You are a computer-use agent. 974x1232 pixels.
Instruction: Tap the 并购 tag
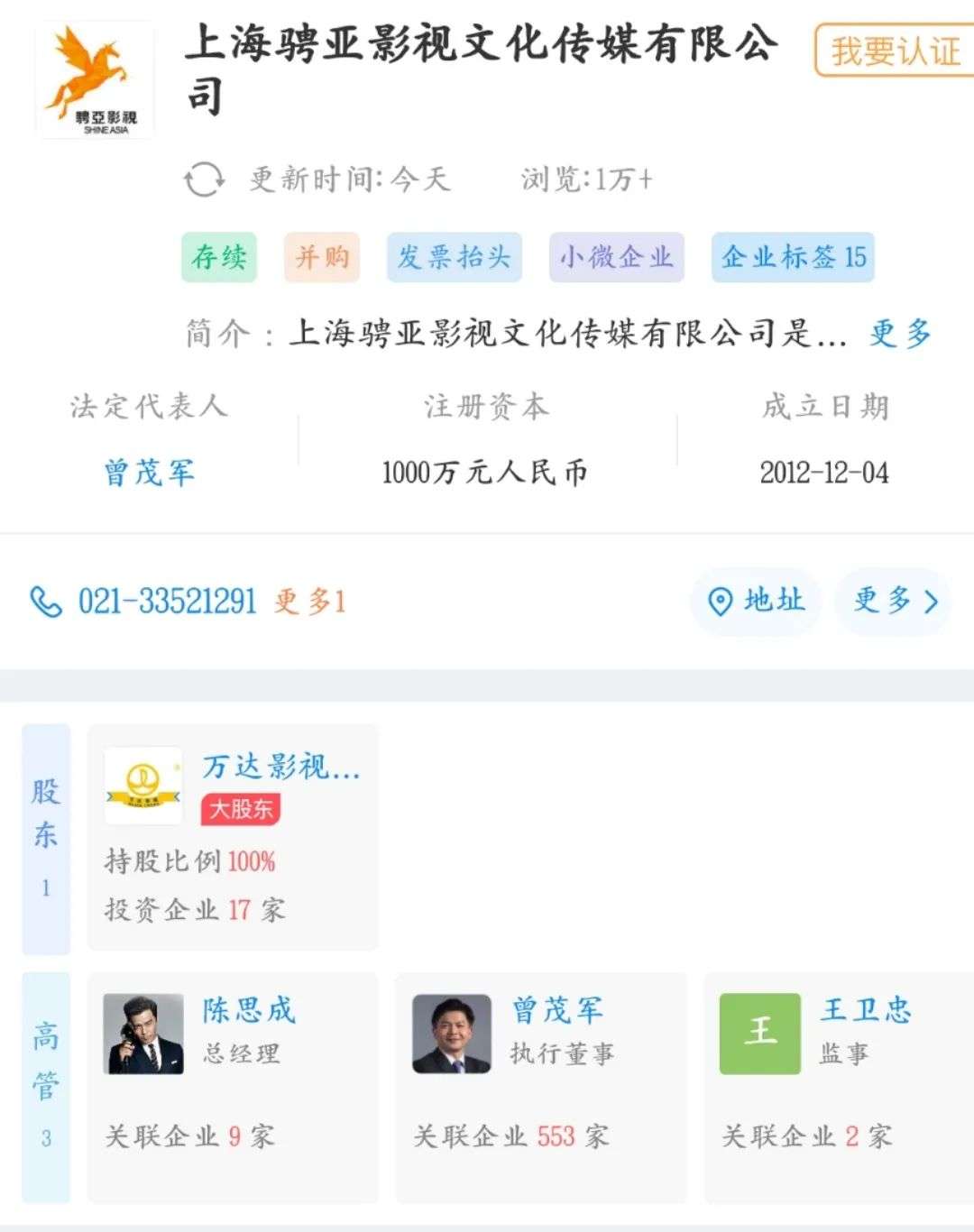pos(322,257)
